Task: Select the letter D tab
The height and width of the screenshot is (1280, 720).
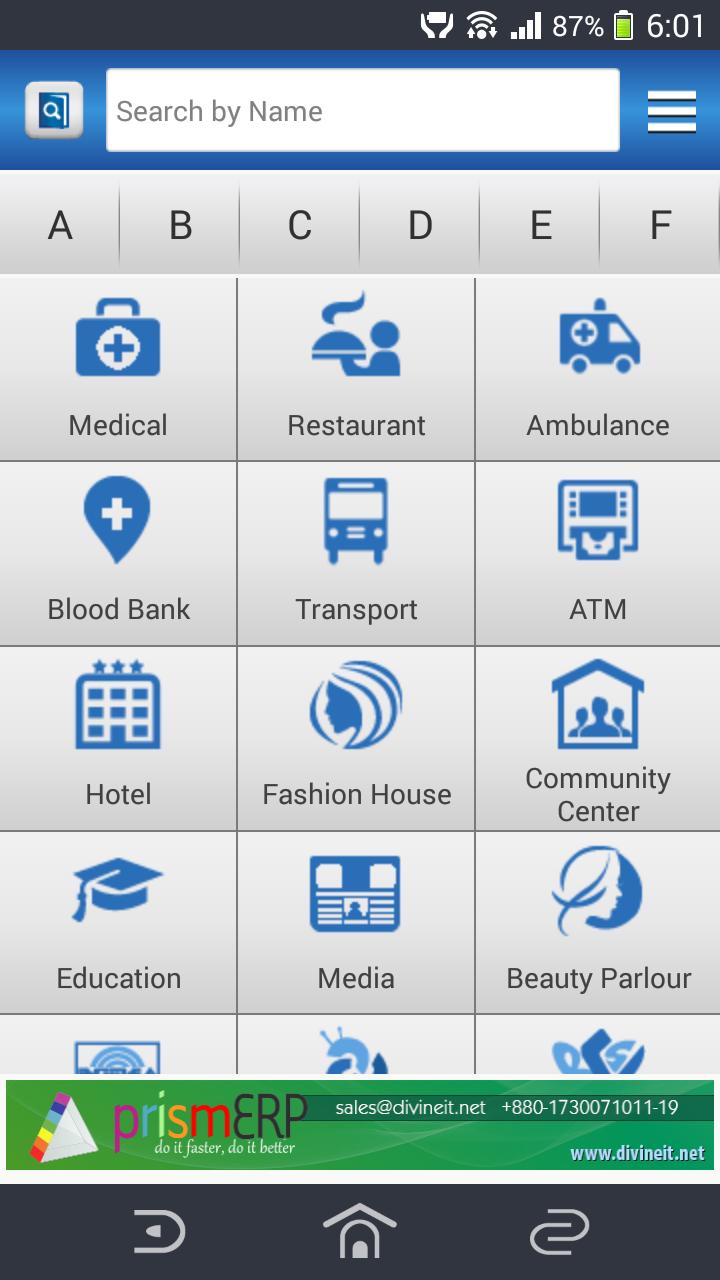Action: (419, 225)
